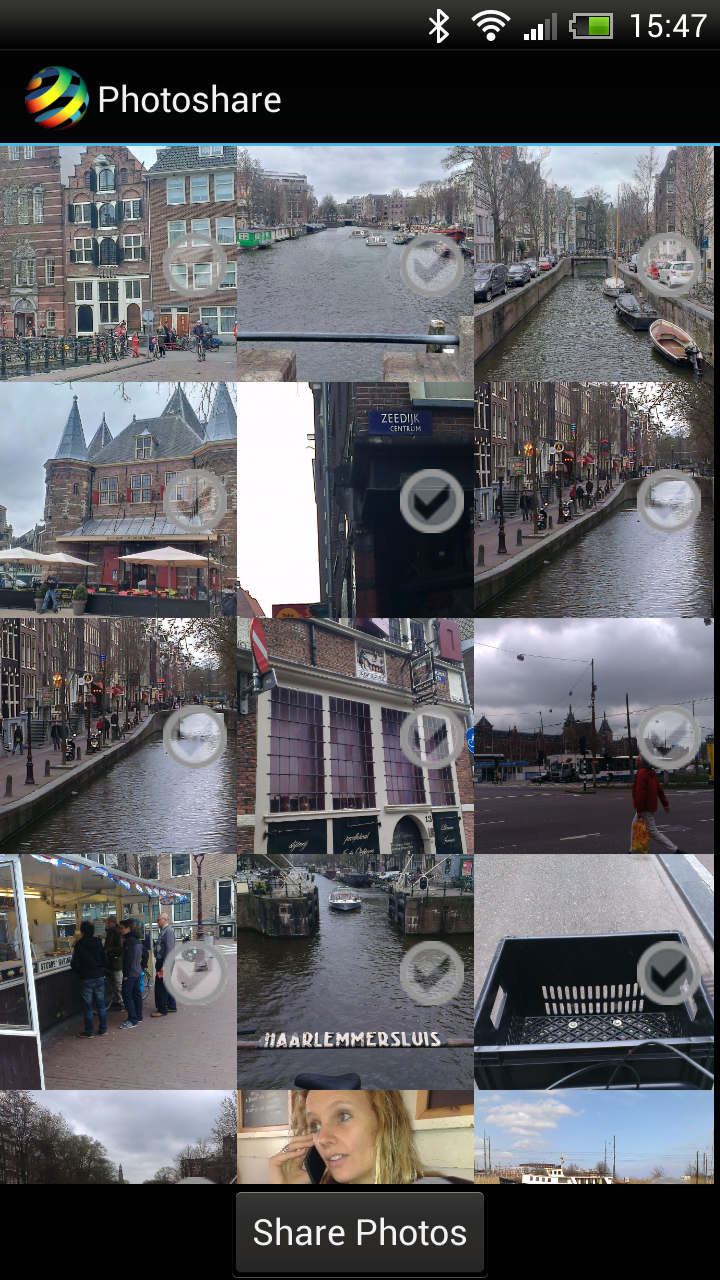Deselect the purple-windowed shop facade photo
The height and width of the screenshot is (1280, 720).
point(432,738)
